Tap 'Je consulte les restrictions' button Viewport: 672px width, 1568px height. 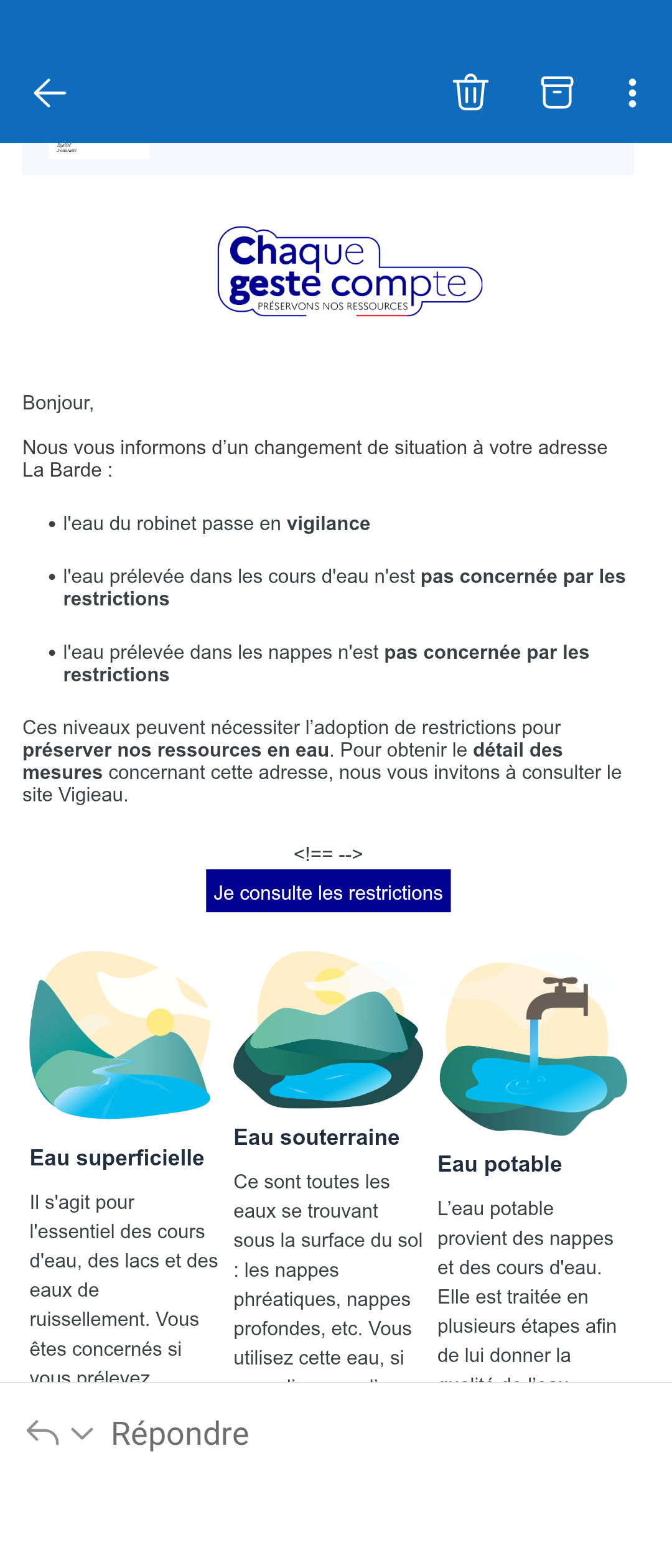328,891
